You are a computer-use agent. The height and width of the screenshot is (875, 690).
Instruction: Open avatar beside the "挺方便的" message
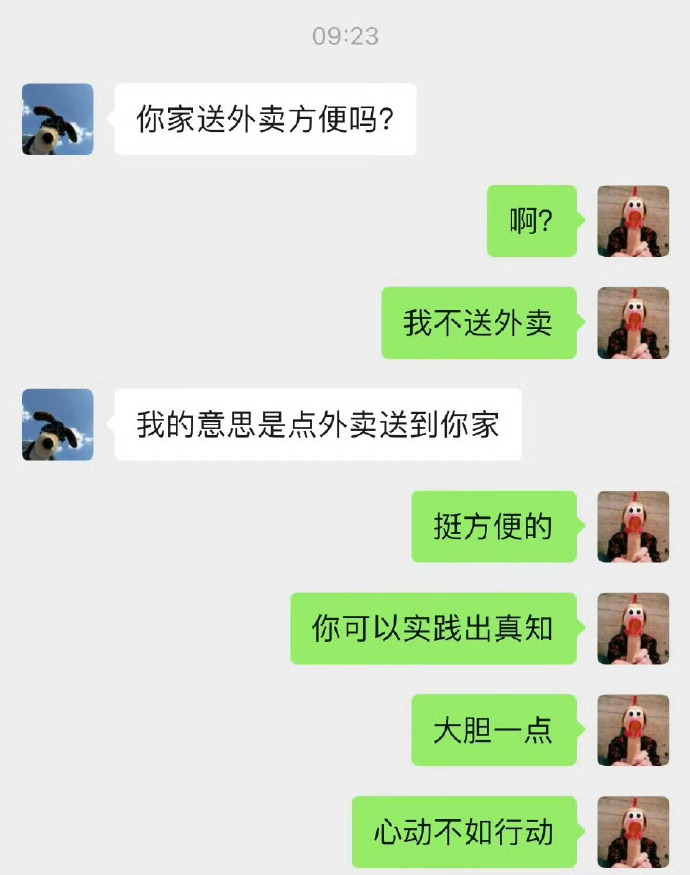pos(633,527)
